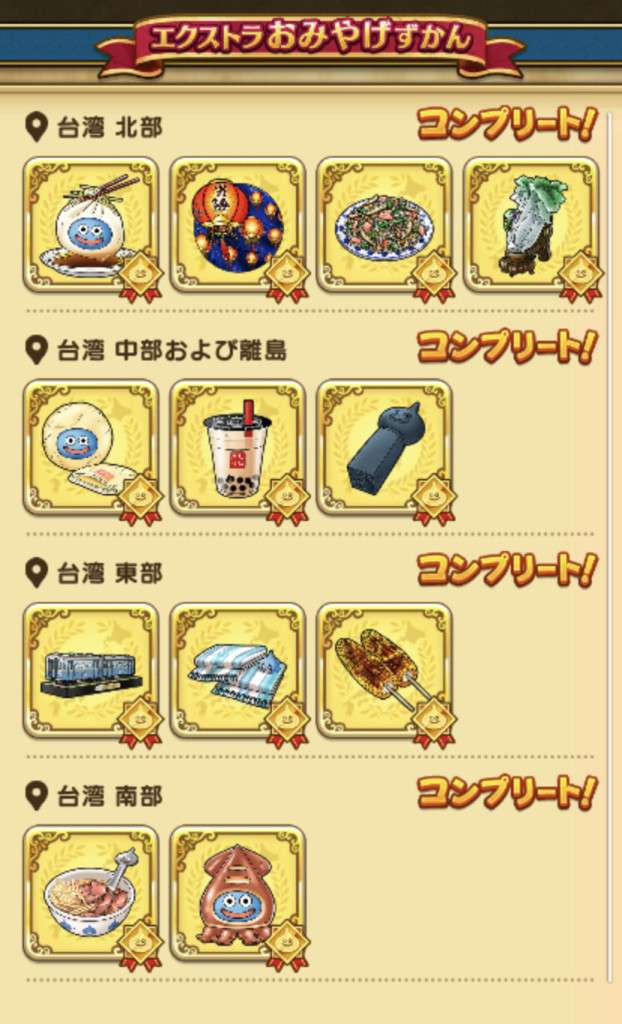Image resolution: width=622 pixels, height=1024 pixels.
Task: View the grilled corn skewers souvenir
Action: [384, 670]
